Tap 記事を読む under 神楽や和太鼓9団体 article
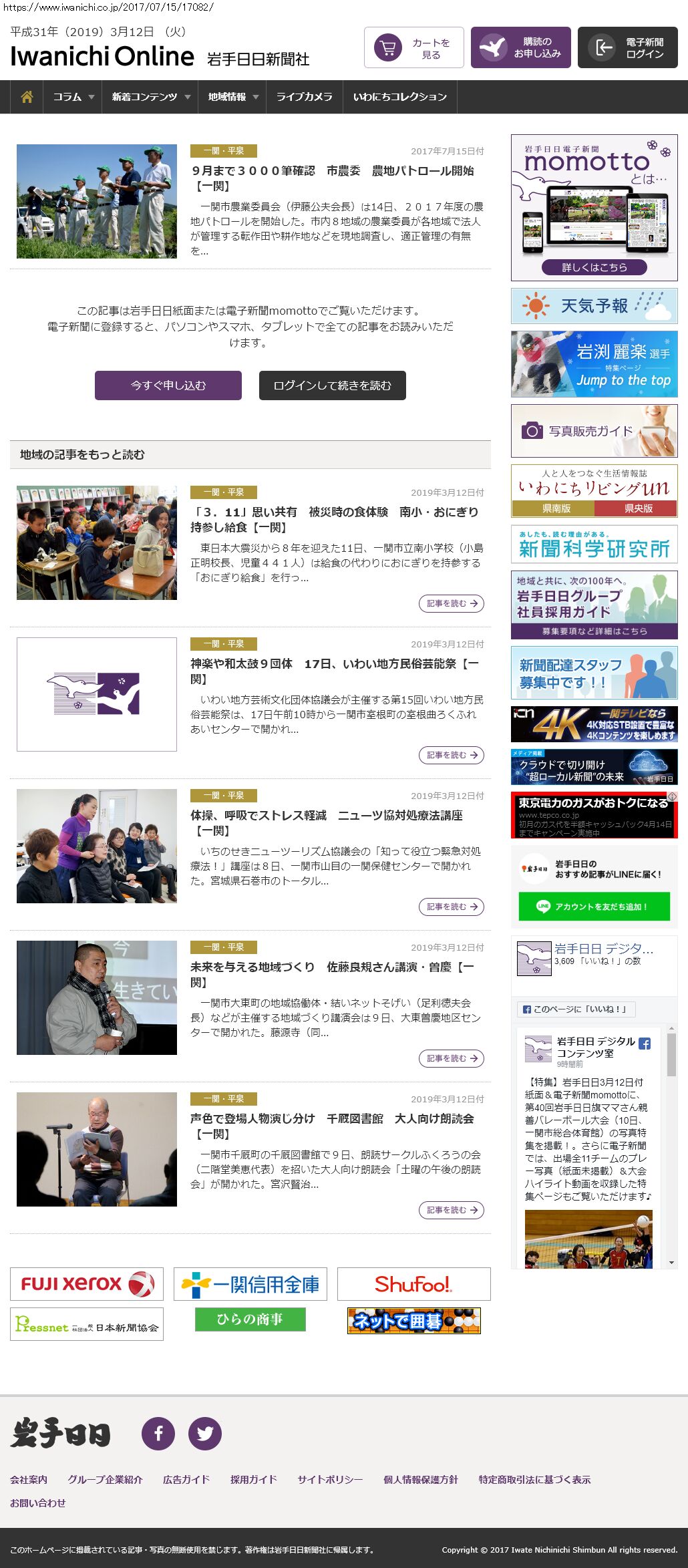 tap(451, 755)
